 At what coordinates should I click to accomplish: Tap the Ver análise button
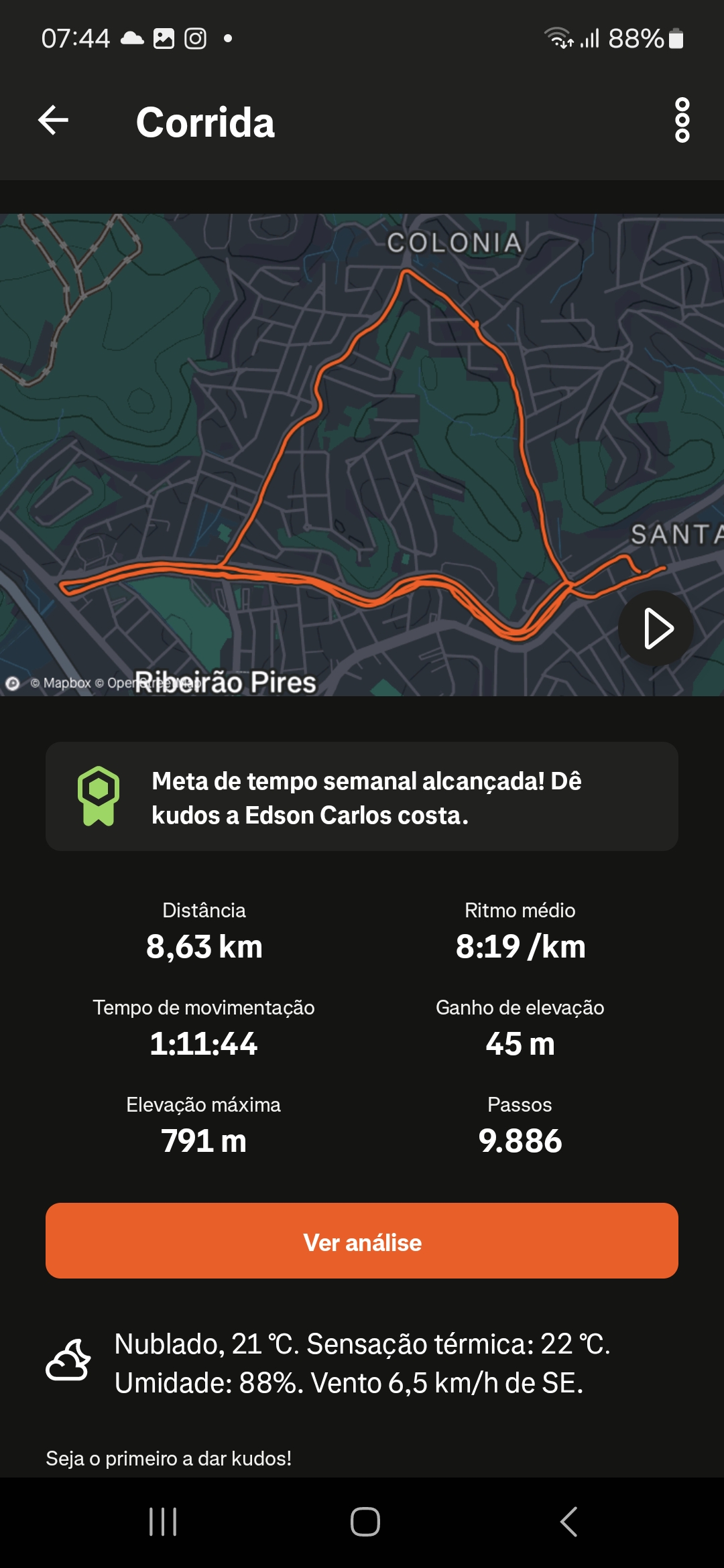(x=362, y=1241)
